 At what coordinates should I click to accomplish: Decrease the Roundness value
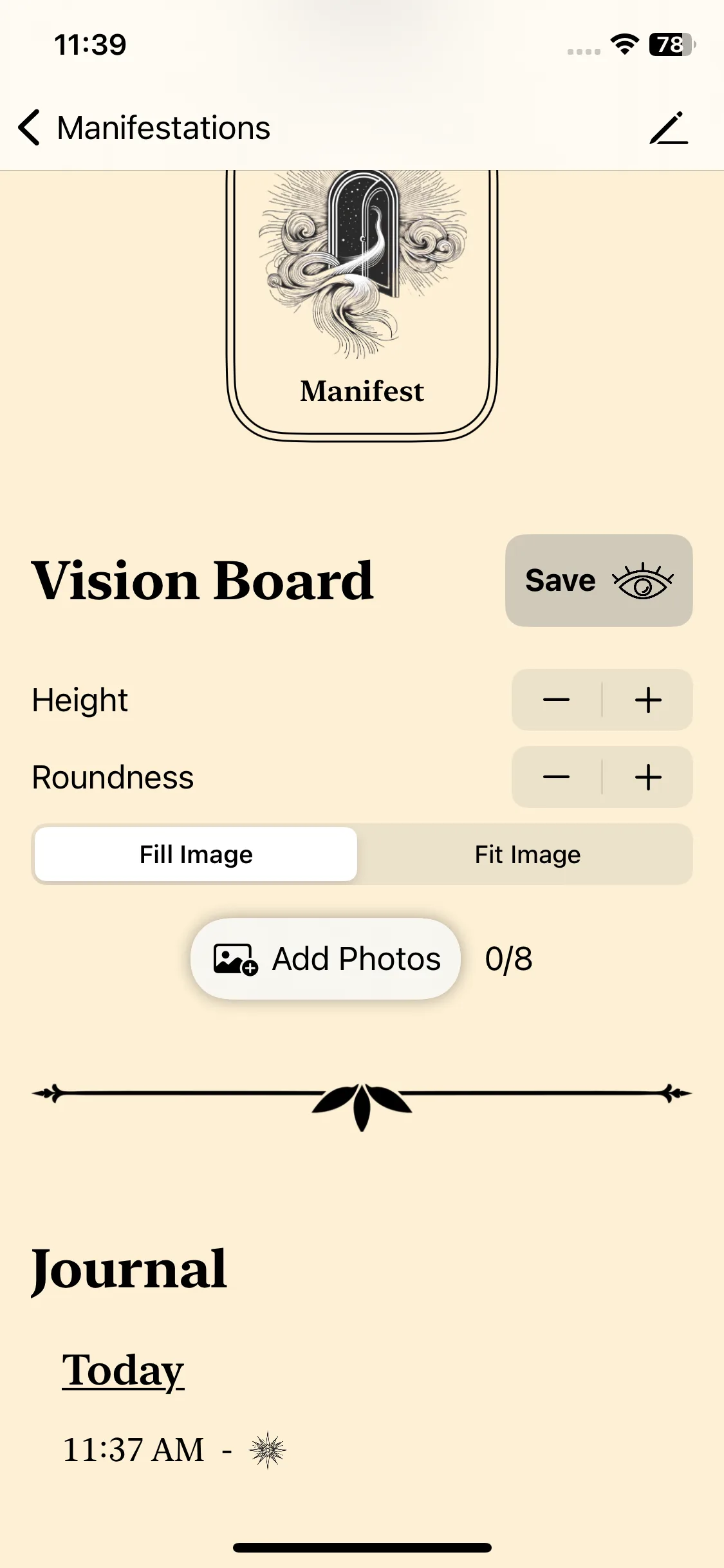point(557,777)
